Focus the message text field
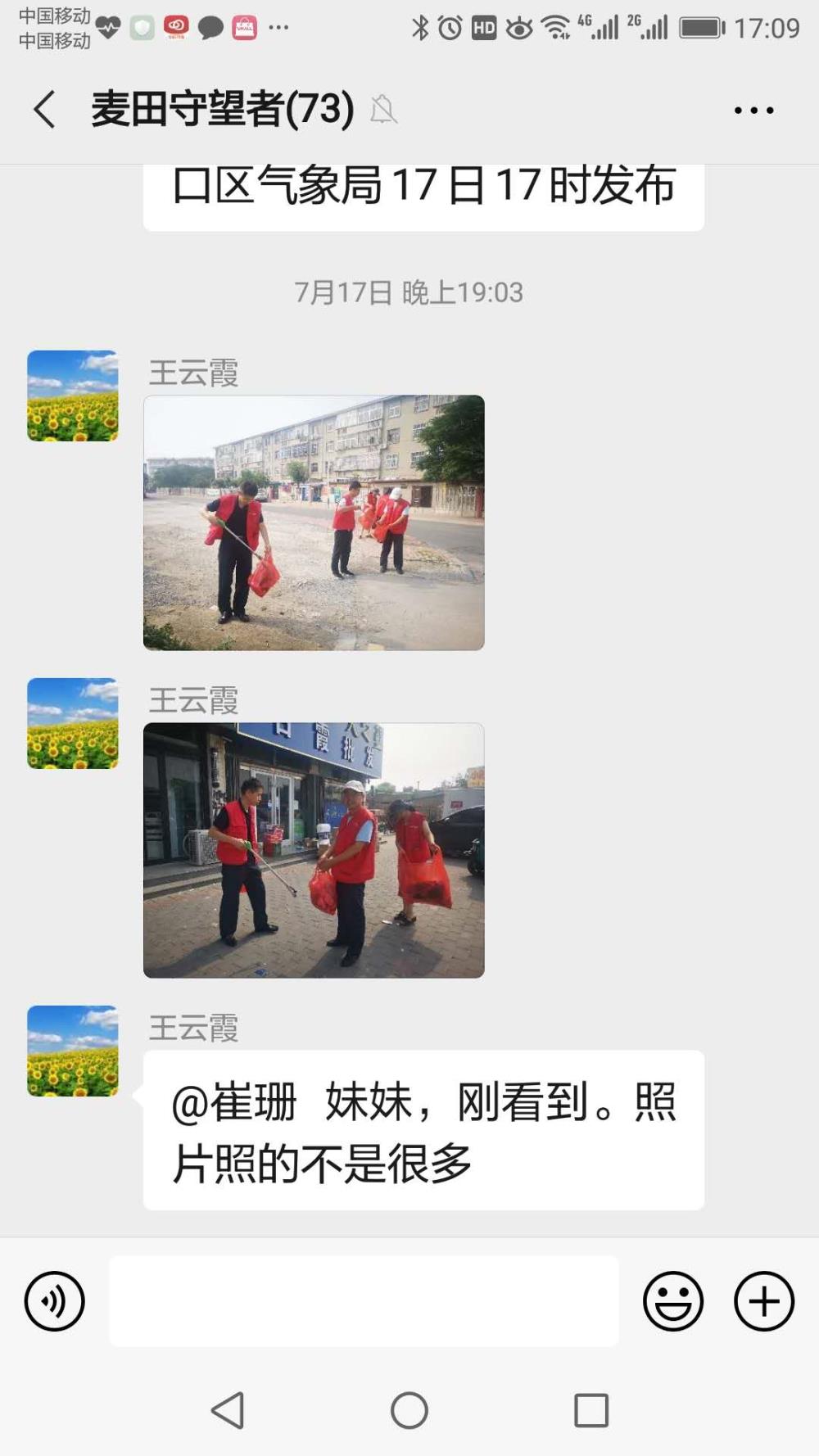 click(x=364, y=1301)
